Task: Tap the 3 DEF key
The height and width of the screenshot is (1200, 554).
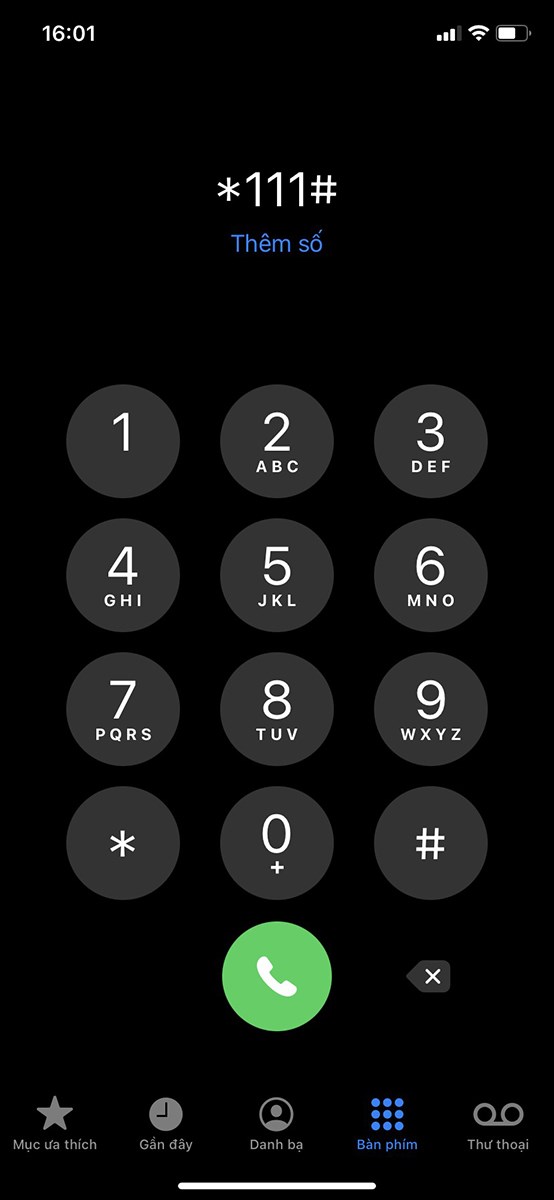Action: [431, 440]
